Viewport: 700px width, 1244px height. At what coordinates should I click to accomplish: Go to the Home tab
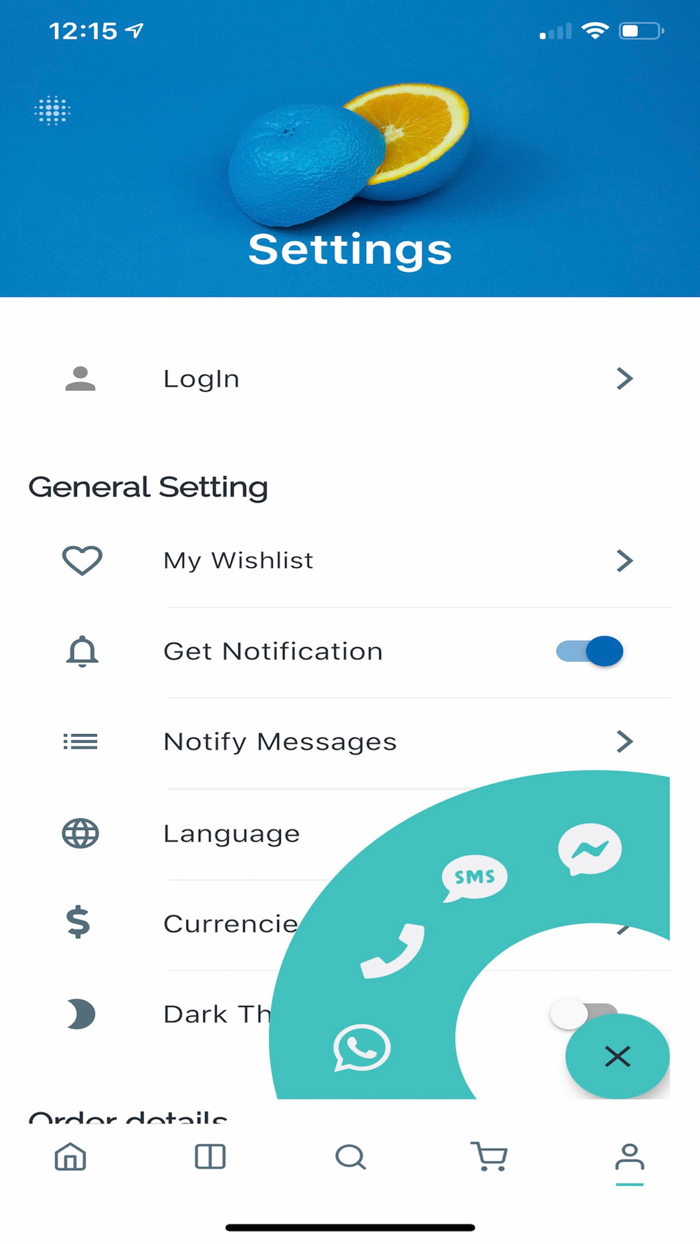70,1157
